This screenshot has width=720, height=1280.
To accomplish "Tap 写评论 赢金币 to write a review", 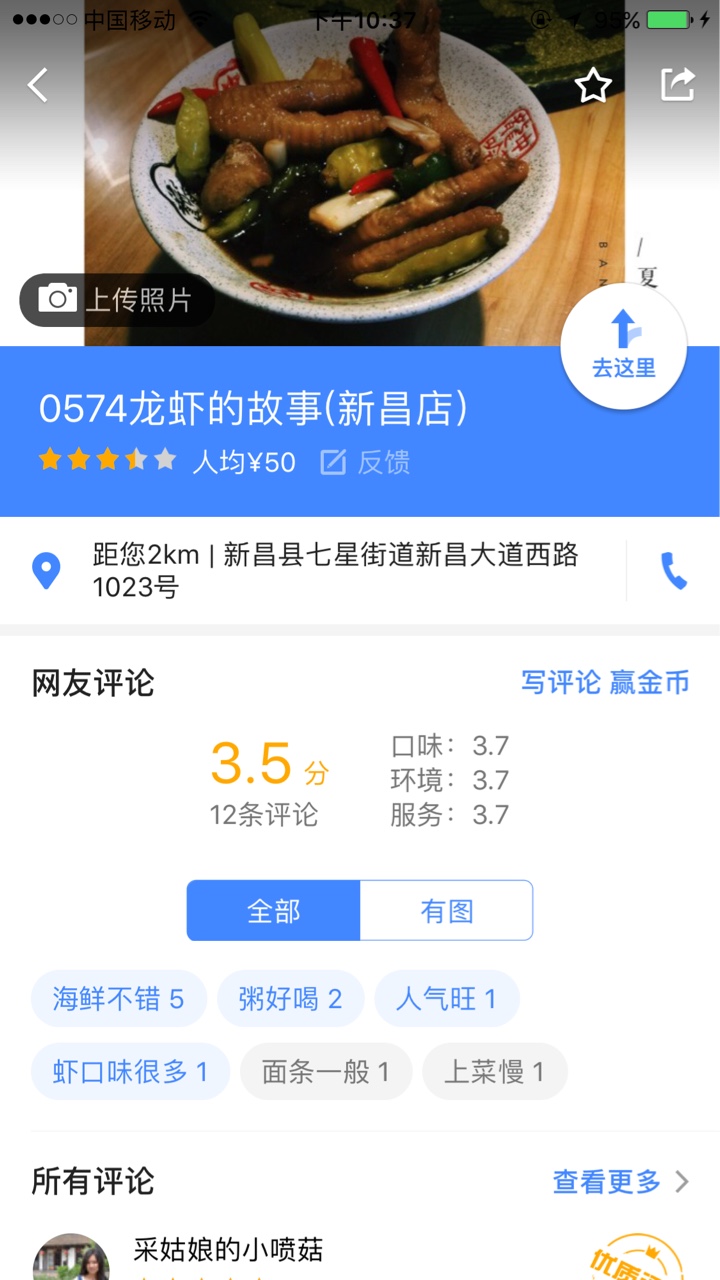I will tap(604, 683).
